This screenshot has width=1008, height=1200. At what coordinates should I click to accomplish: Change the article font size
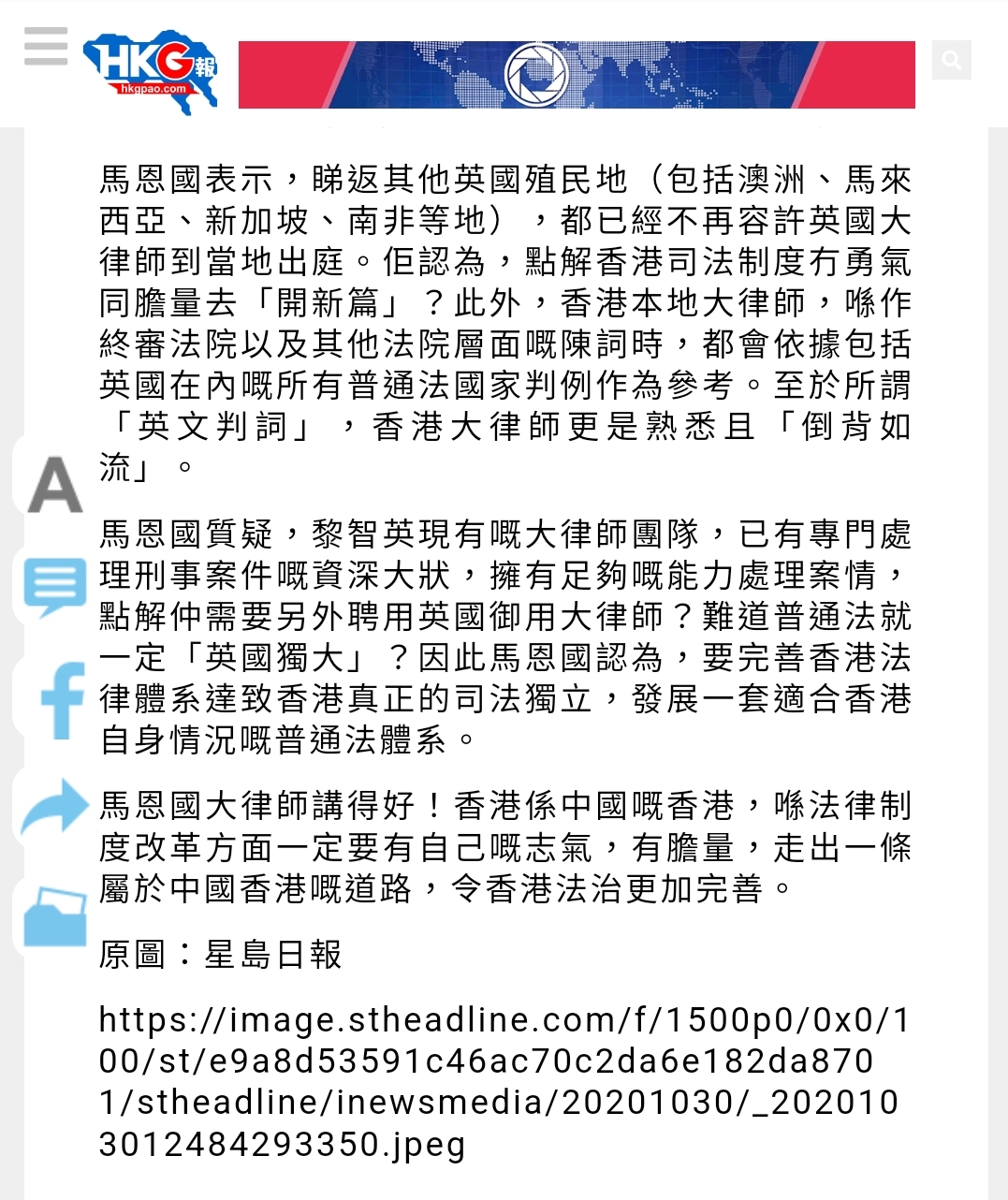click(x=54, y=484)
